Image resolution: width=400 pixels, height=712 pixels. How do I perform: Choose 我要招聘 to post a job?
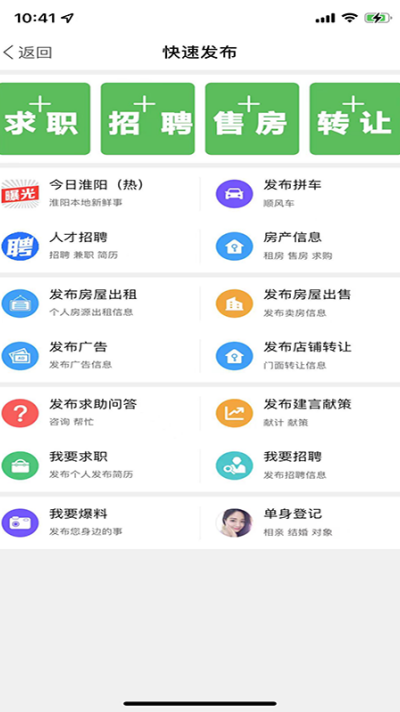(x=300, y=465)
